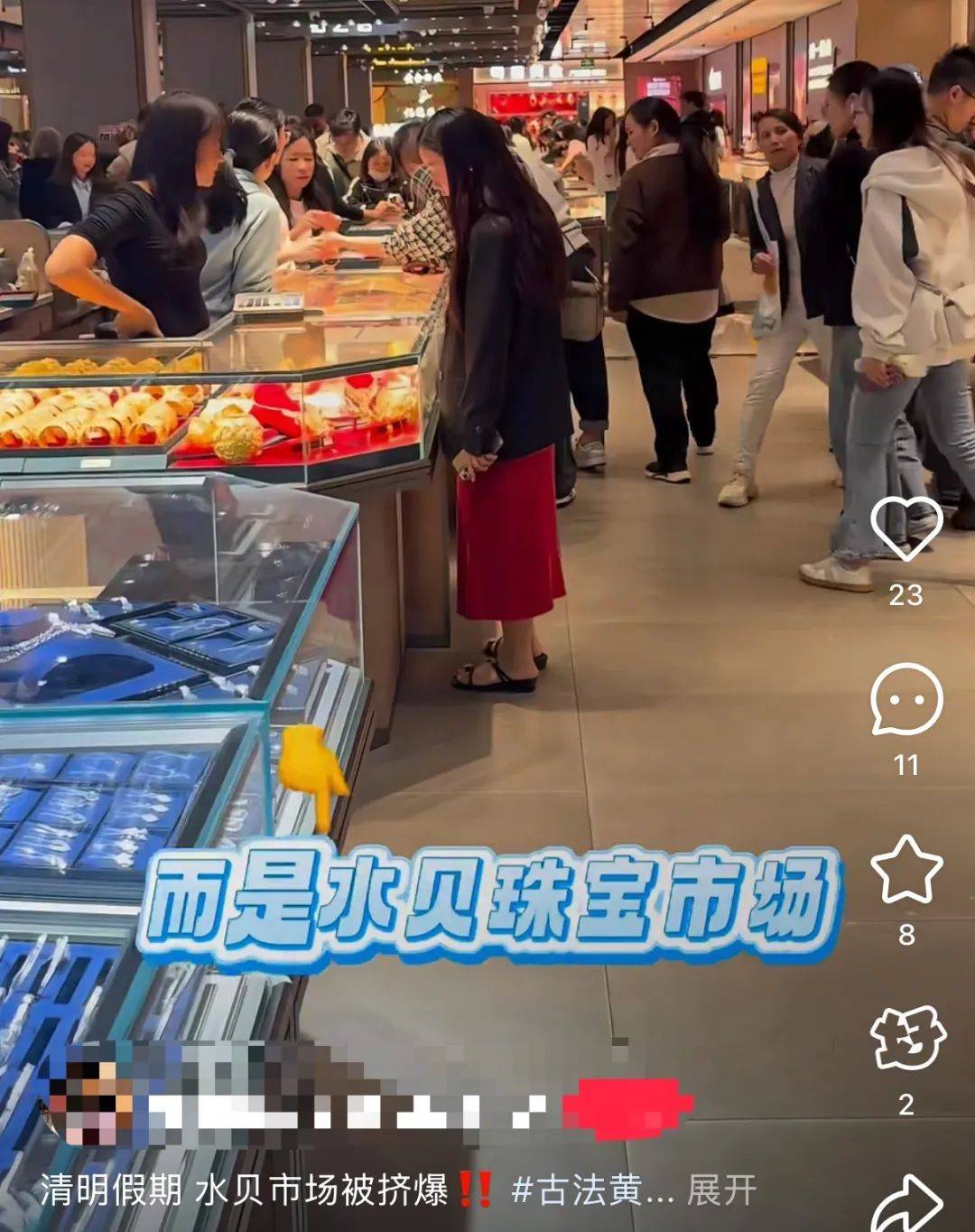
Task: Expand the caption with 展开
Action: pyautogui.click(x=721, y=1190)
